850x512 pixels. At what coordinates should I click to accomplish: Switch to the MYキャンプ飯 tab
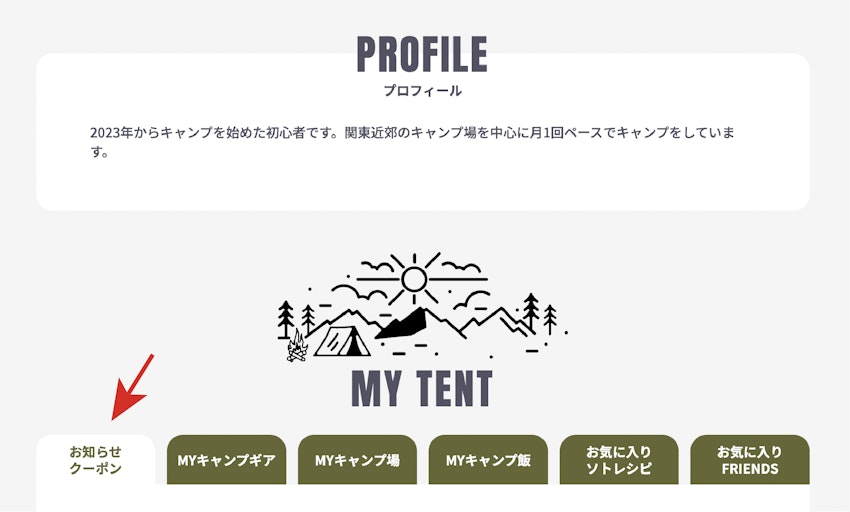click(x=488, y=460)
